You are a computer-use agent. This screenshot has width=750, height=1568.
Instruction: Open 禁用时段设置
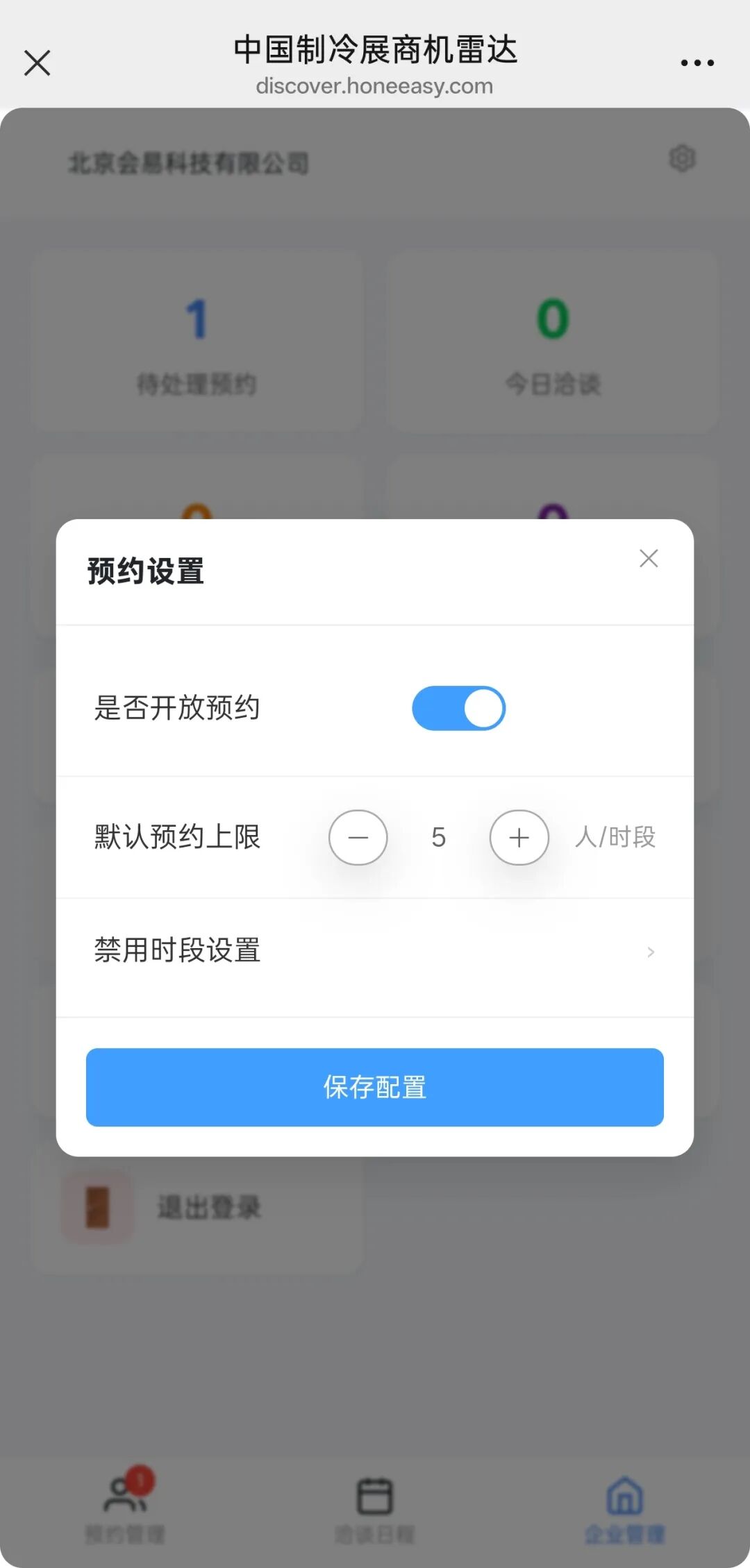(375, 951)
